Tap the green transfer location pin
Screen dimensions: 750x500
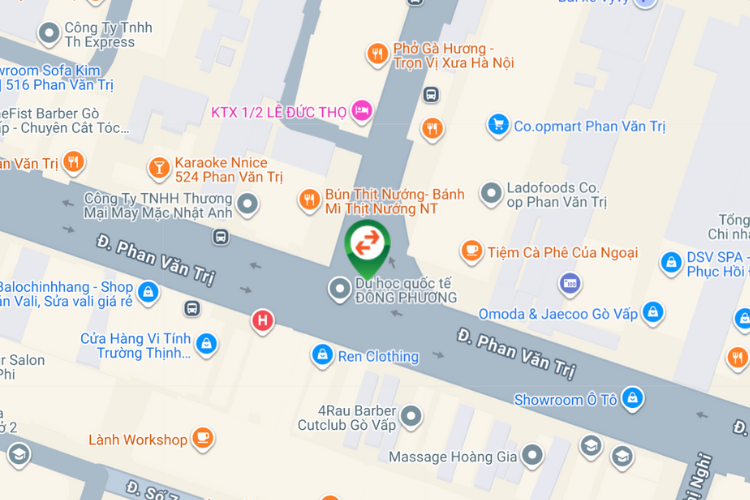367,247
